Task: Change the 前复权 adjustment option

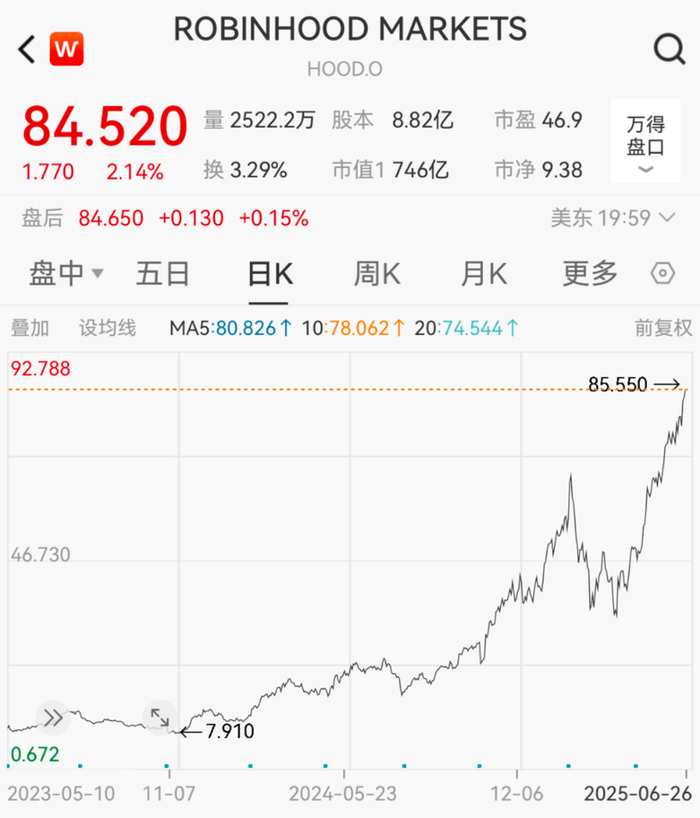Action: (x=663, y=327)
